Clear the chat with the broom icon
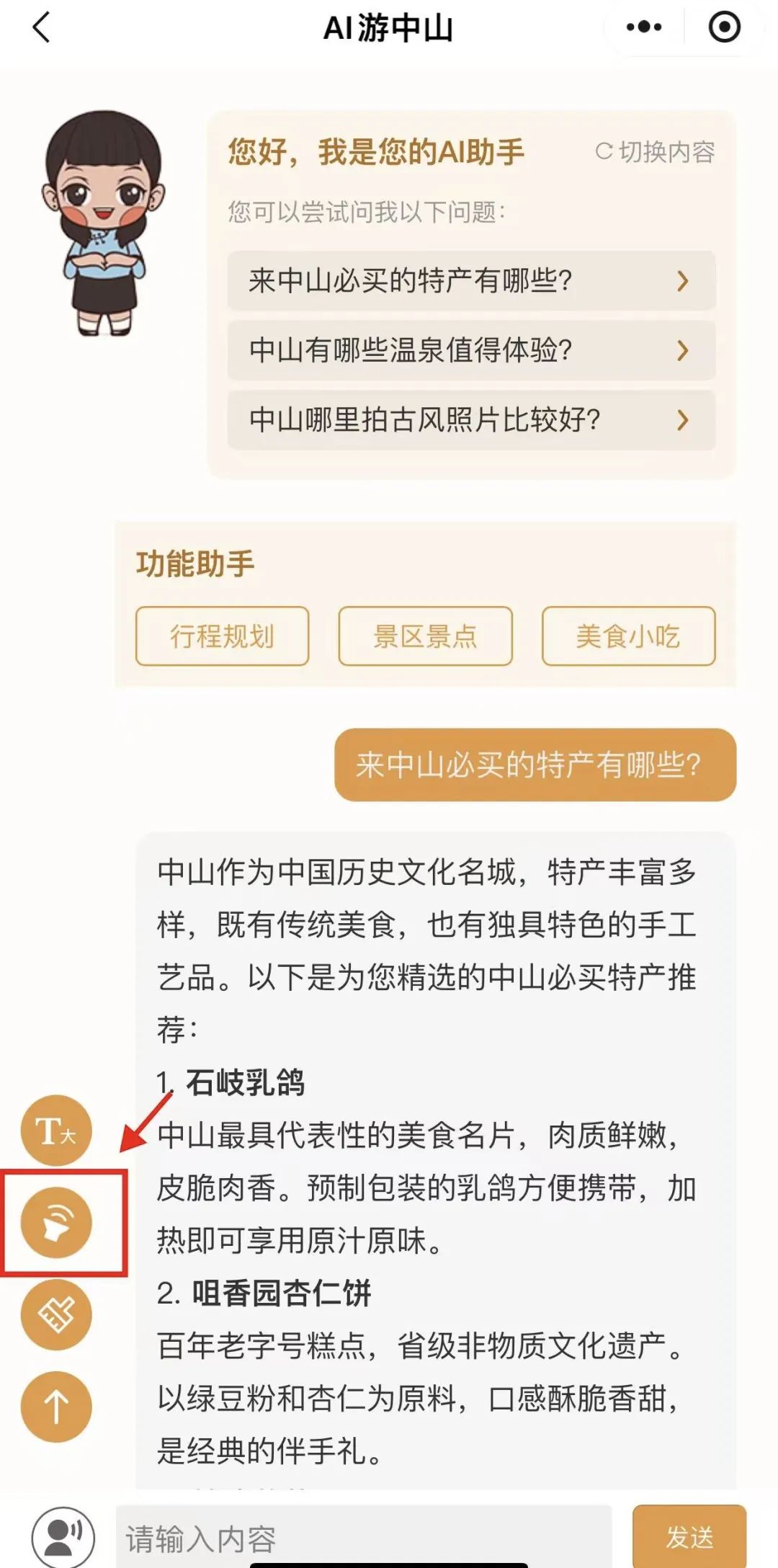This screenshot has width=778, height=1568. 56,1315
